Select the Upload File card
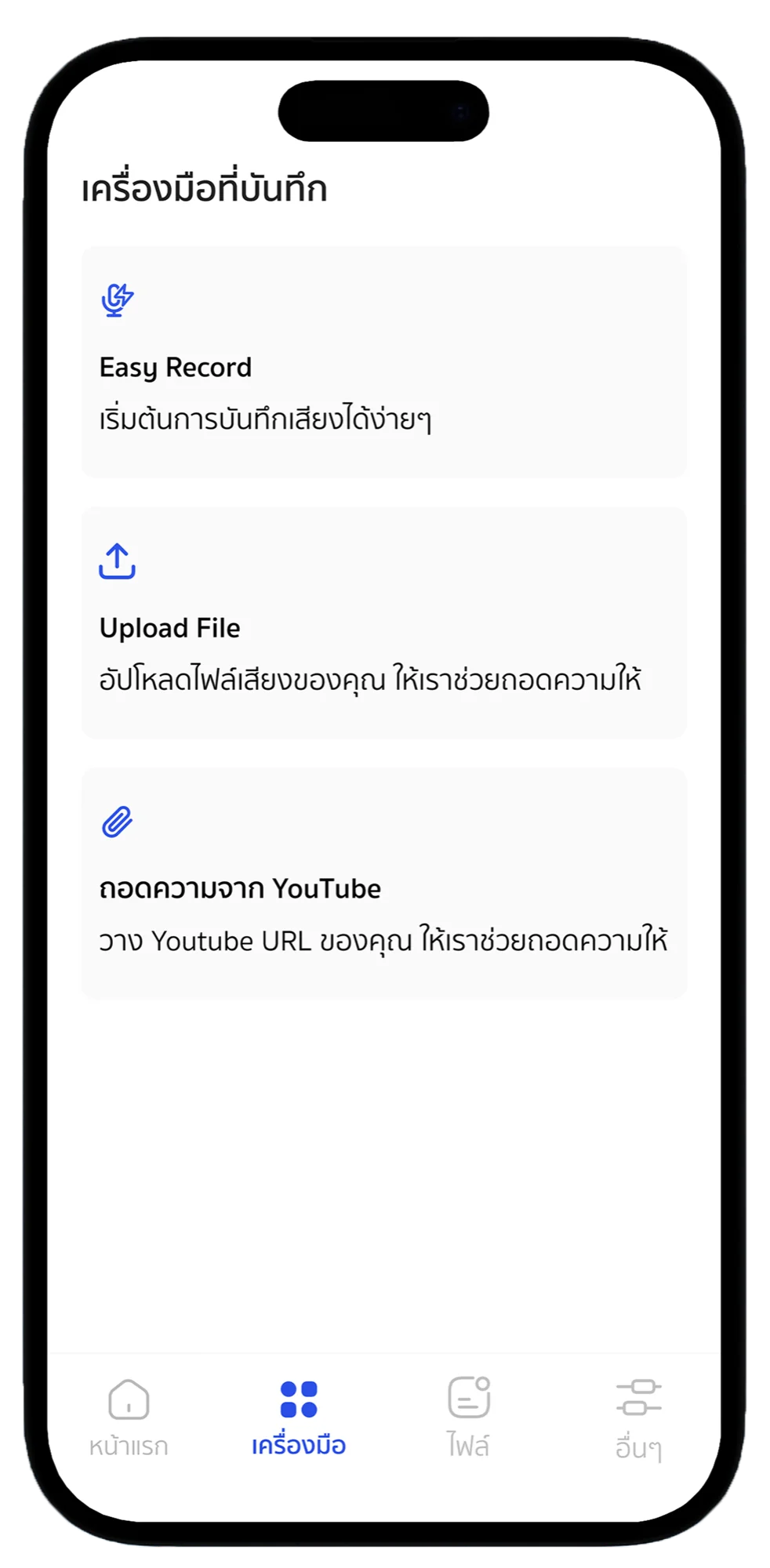The width and height of the screenshot is (770, 1568). point(383,622)
